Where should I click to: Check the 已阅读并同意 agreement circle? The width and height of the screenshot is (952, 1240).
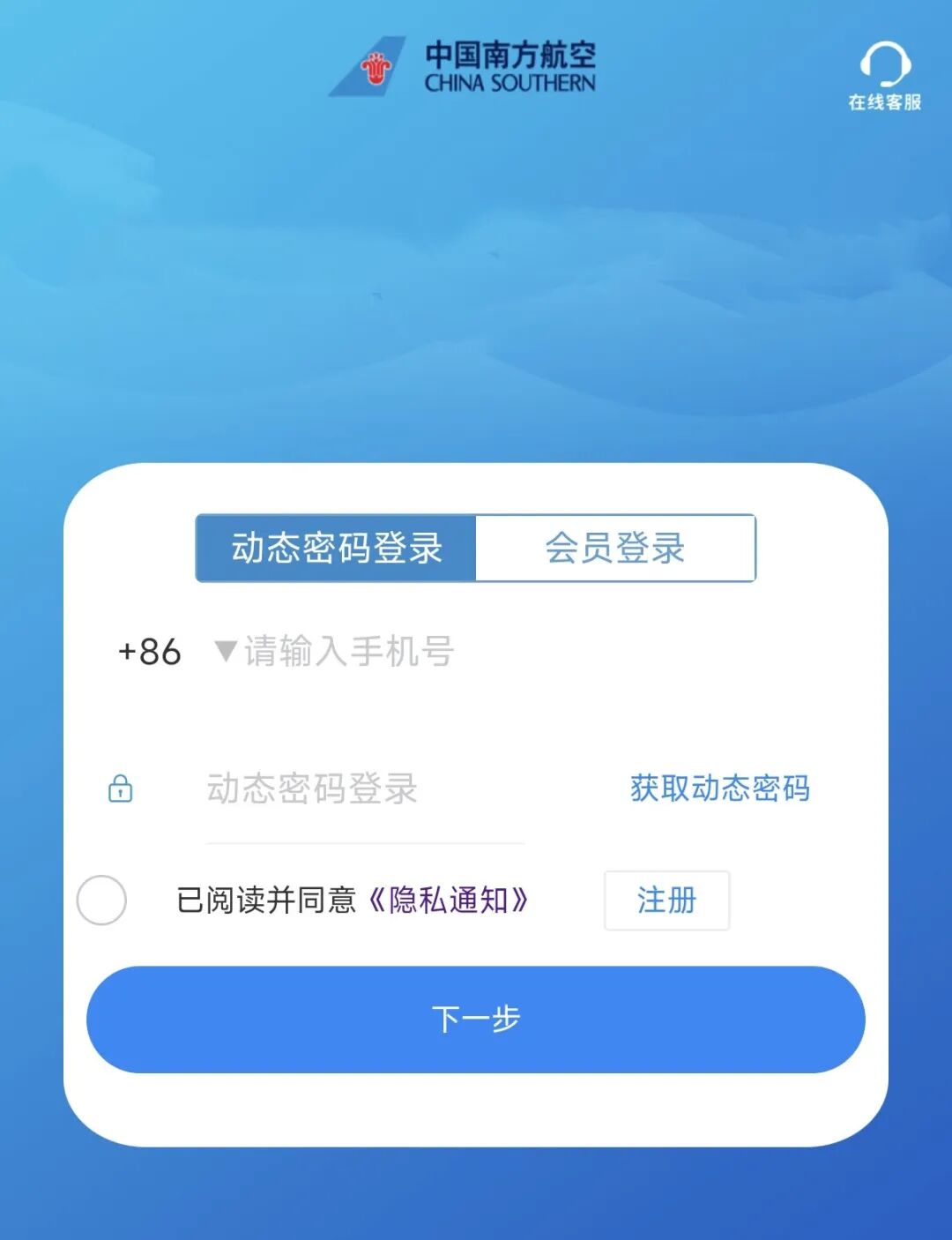(x=101, y=900)
